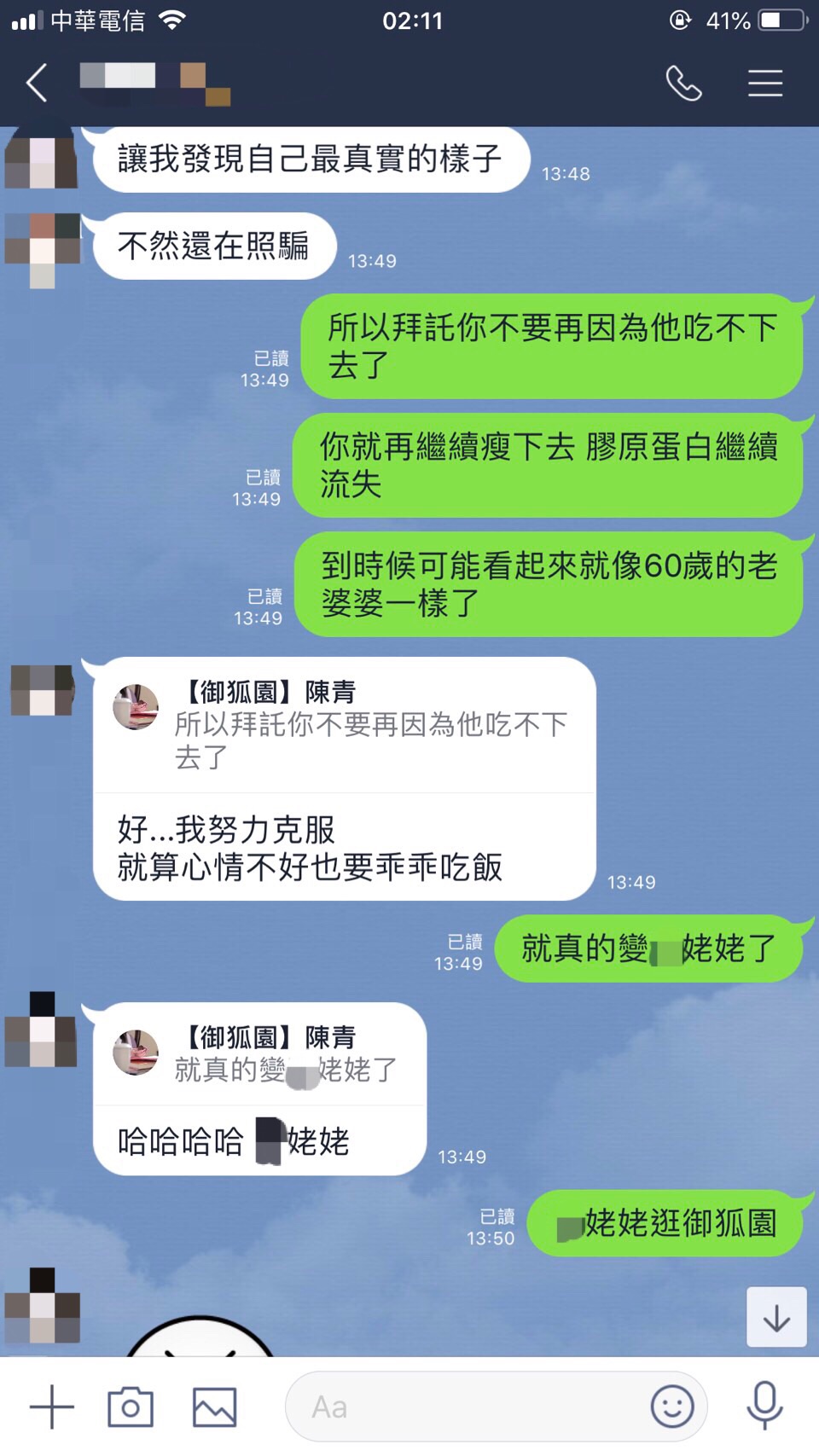The width and height of the screenshot is (819, 1456).
Task: Jump to the latest message
Action: click(776, 1317)
